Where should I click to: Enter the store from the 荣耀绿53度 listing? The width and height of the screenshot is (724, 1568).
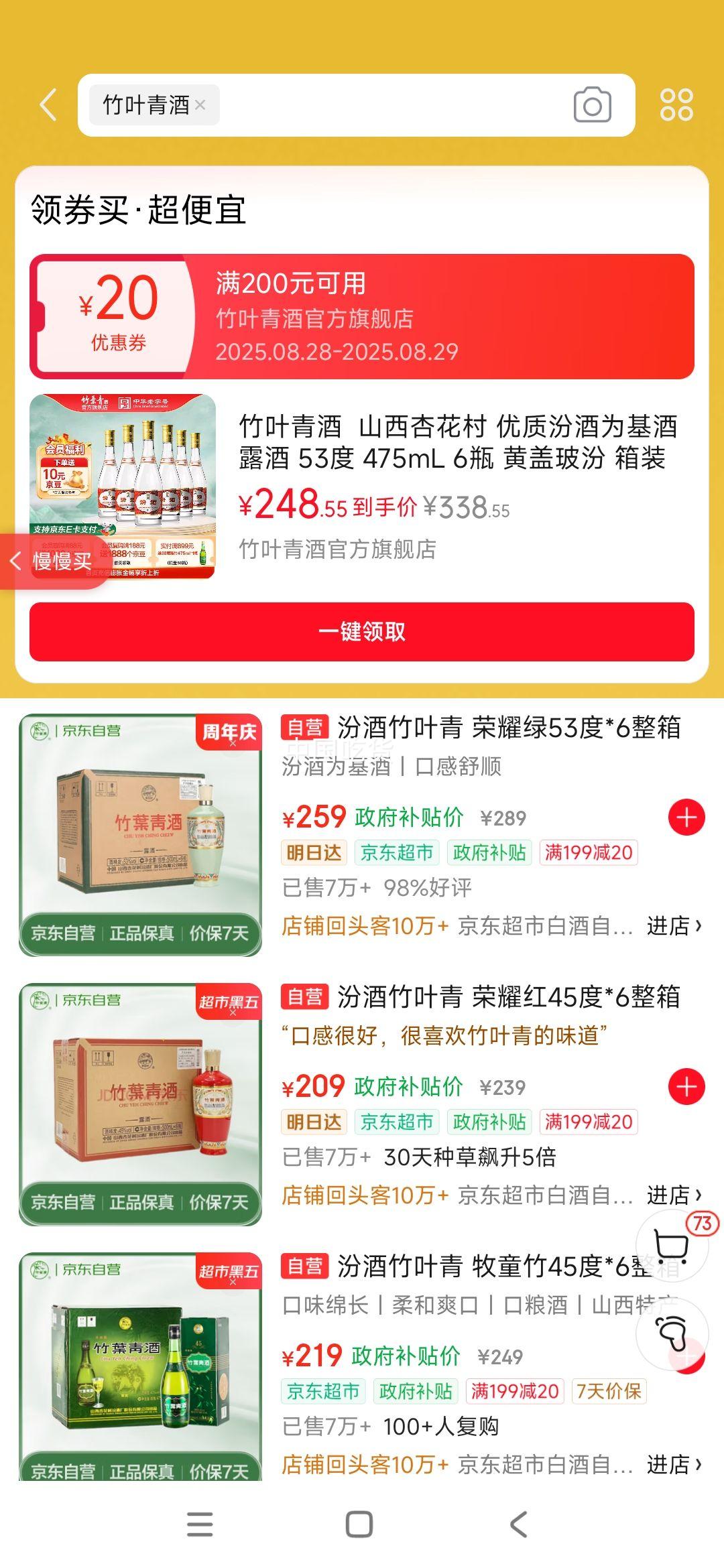pyautogui.click(x=673, y=926)
